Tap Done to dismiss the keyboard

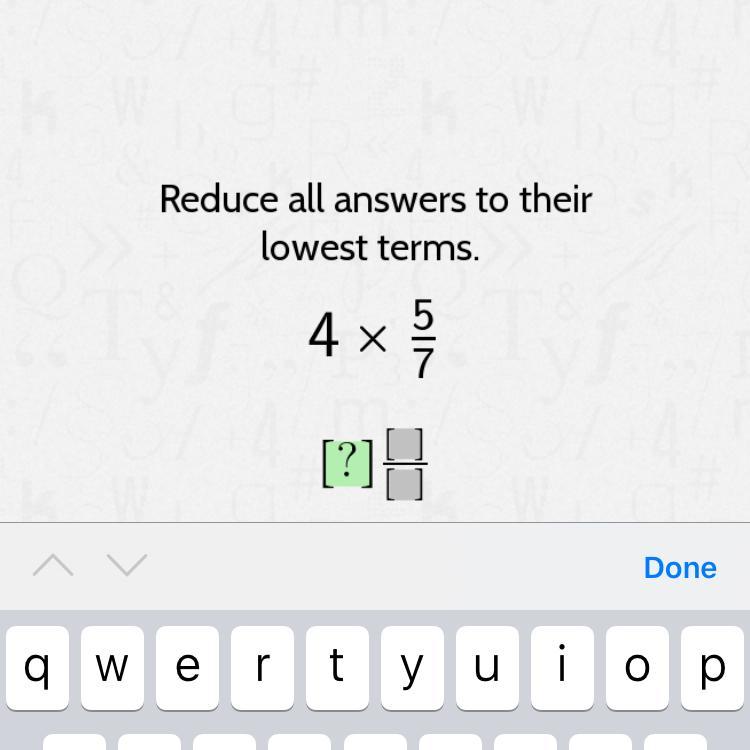tap(680, 567)
